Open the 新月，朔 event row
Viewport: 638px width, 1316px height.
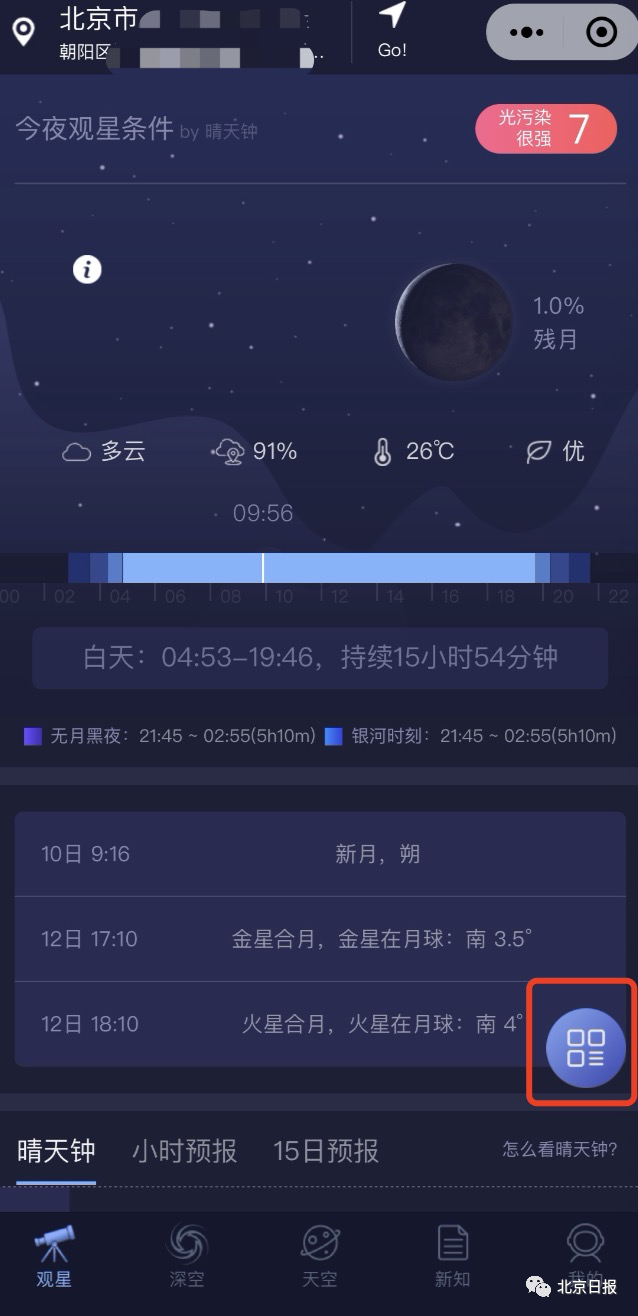(x=319, y=854)
